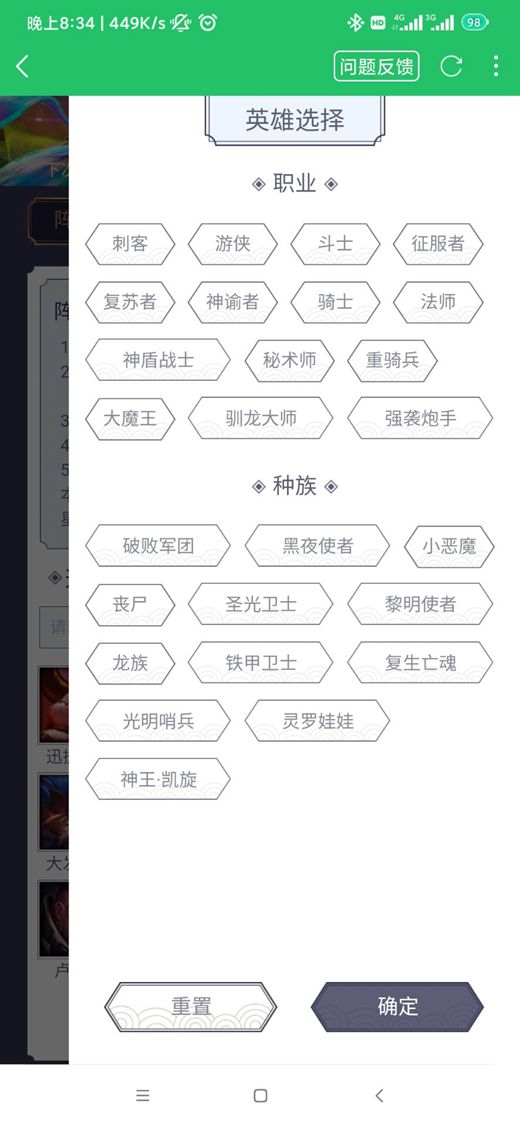Tap the 问题反馈 feedback button
Image resolution: width=520 pixels, height=1127 pixels.
(377, 67)
